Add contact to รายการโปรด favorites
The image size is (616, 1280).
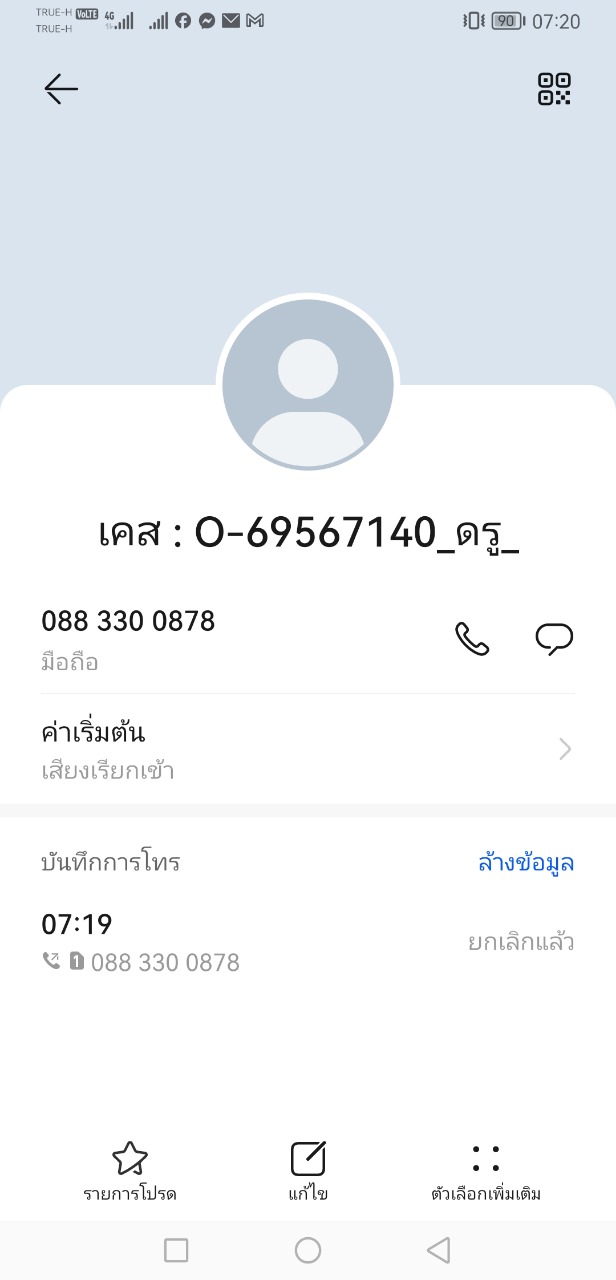pyautogui.click(x=130, y=1172)
